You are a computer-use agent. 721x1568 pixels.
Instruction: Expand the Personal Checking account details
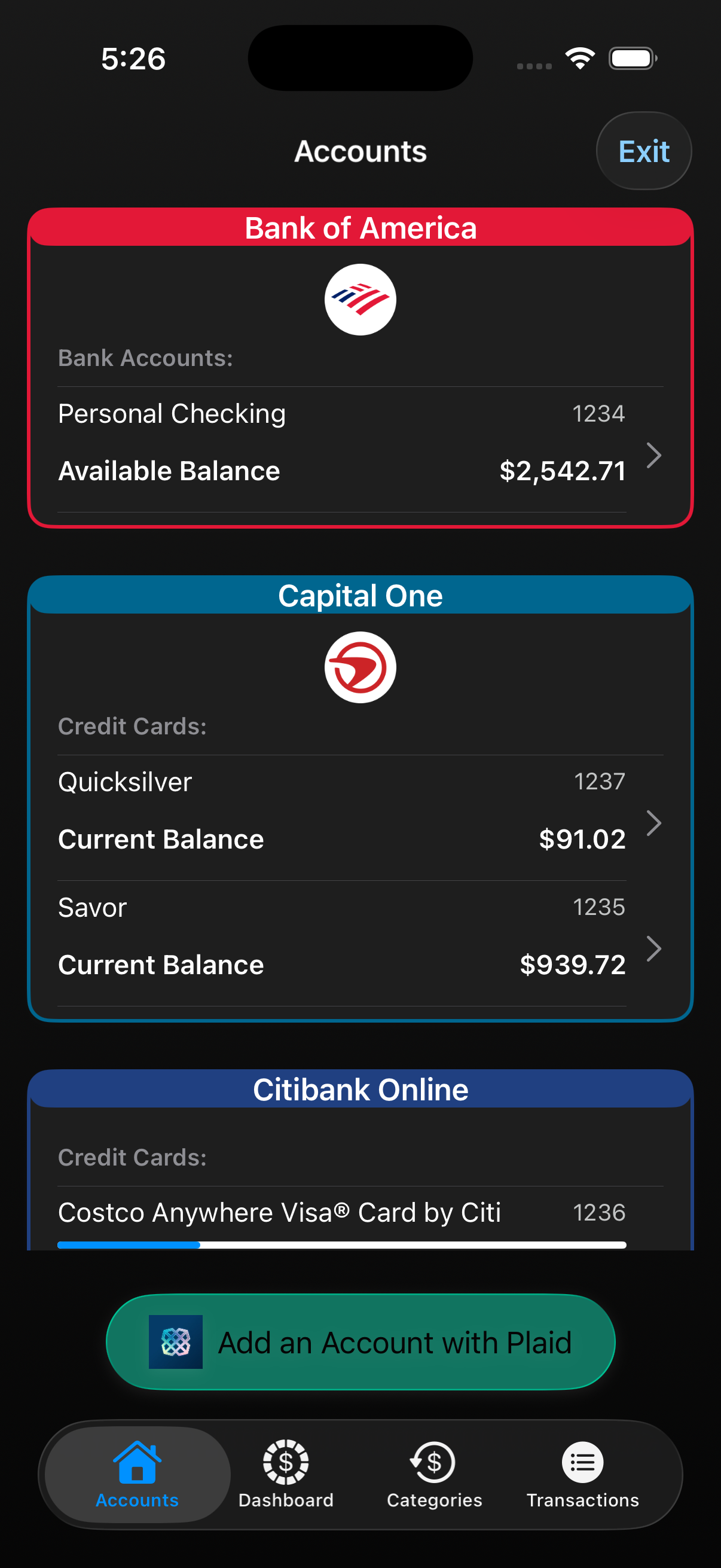pyautogui.click(x=655, y=455)
